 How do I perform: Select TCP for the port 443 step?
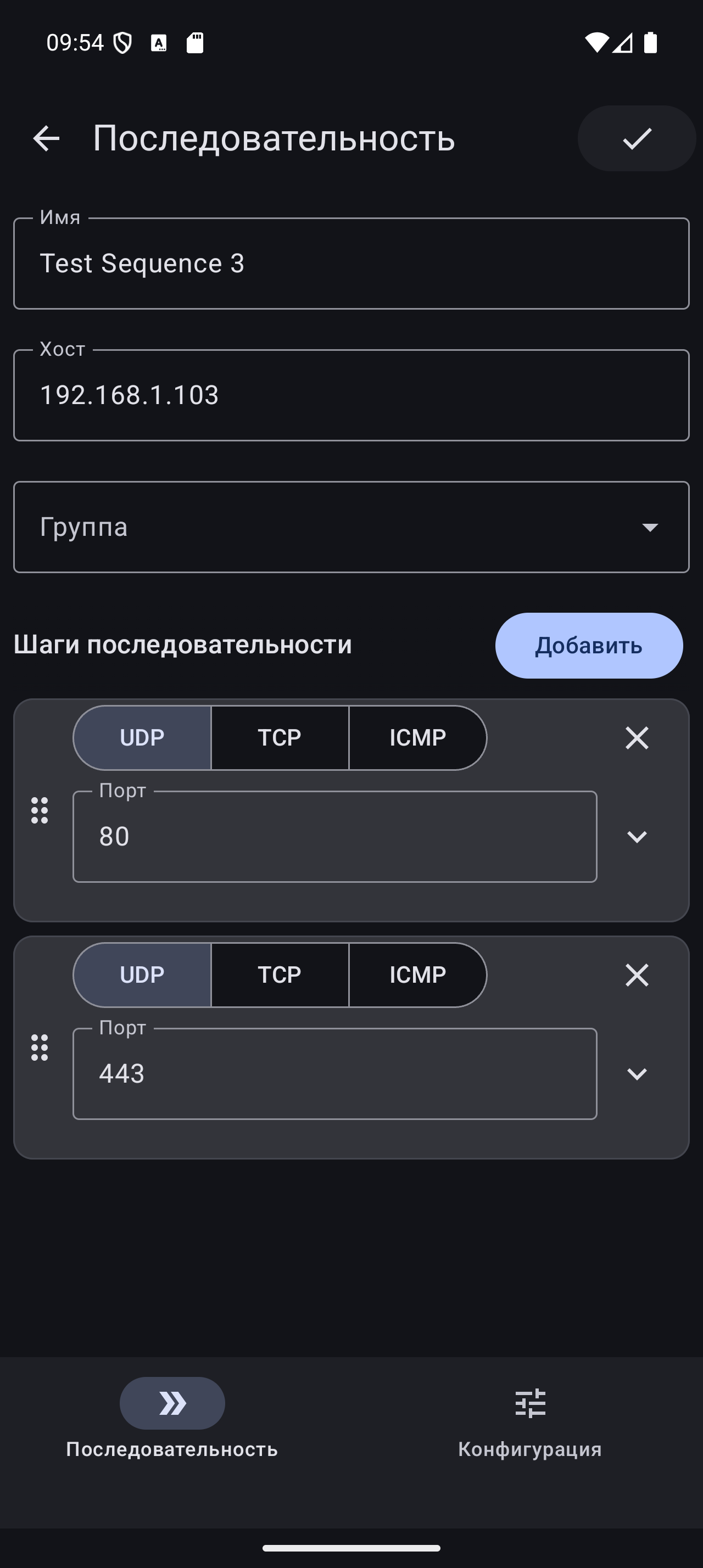280,975
